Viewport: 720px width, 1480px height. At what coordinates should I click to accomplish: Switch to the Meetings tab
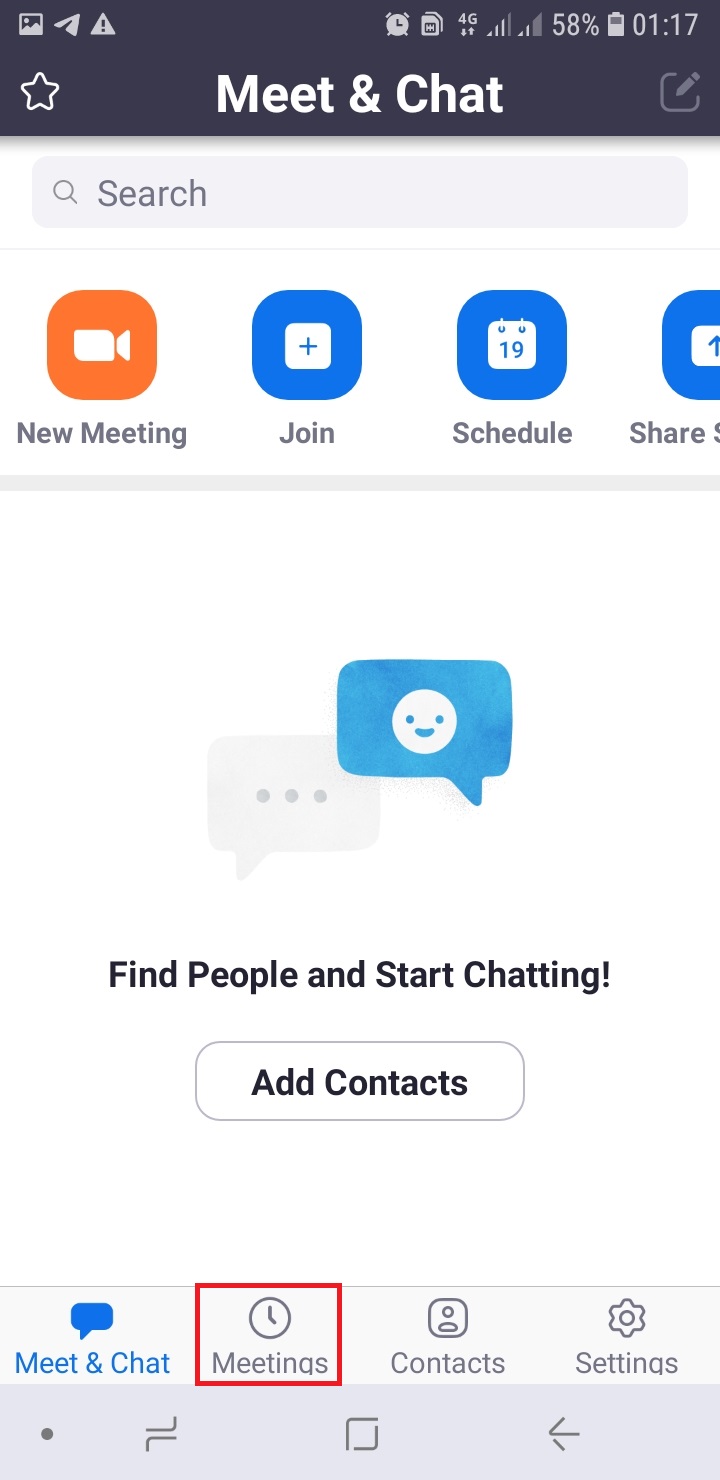tap(269, 1336)
